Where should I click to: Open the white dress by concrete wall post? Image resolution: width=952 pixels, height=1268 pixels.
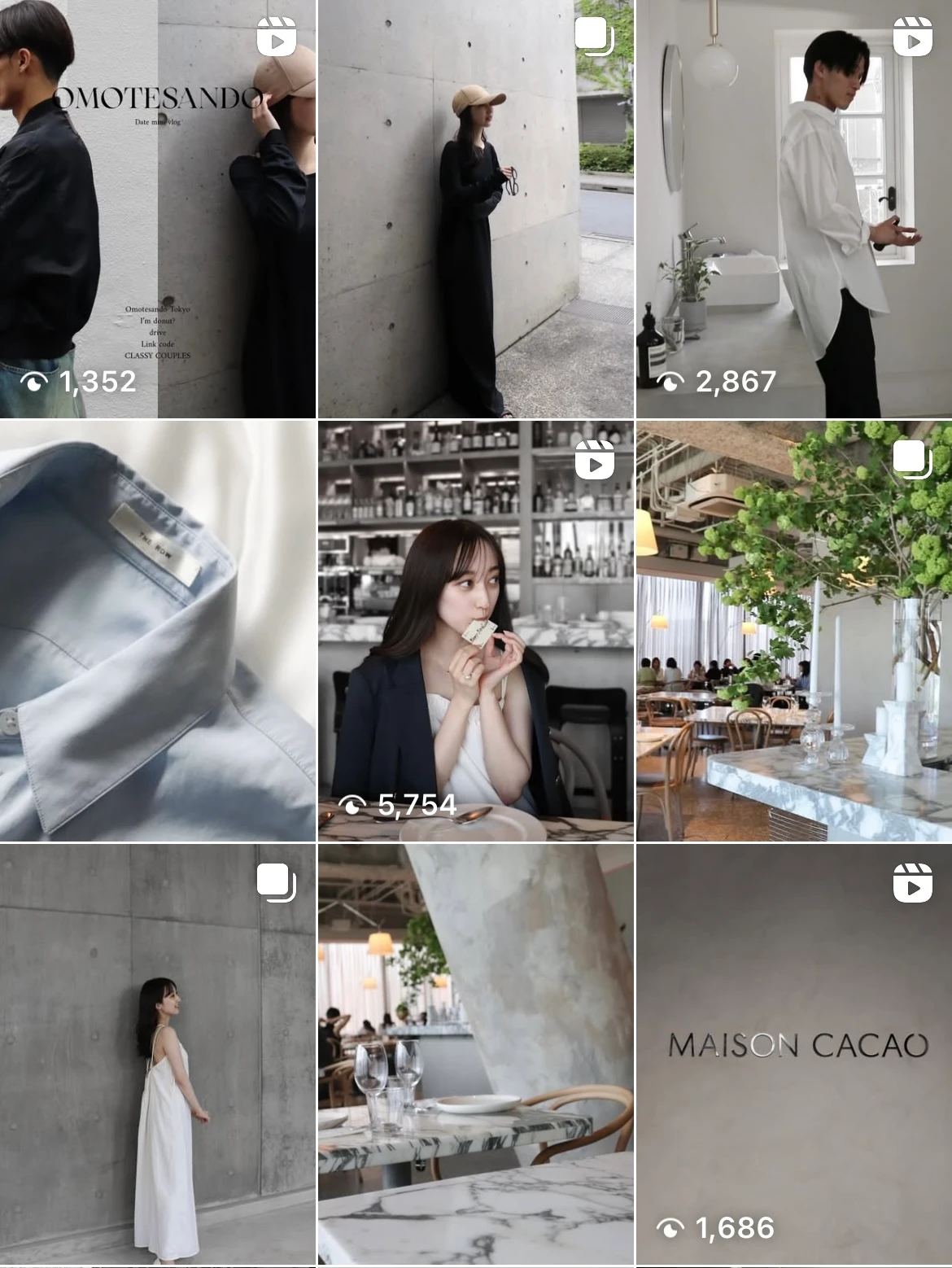[157, 1055]
